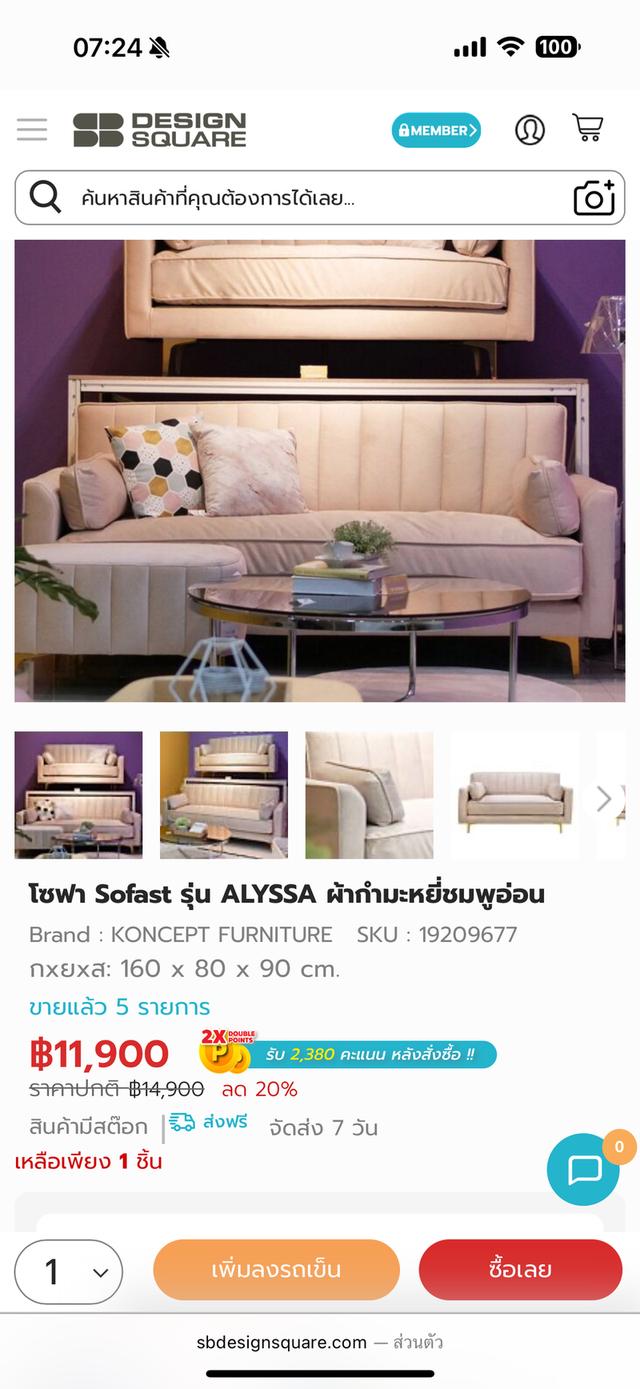Buy now with ซื้อเลย button
The image size is (640, 1389).
click(520, 1270)
